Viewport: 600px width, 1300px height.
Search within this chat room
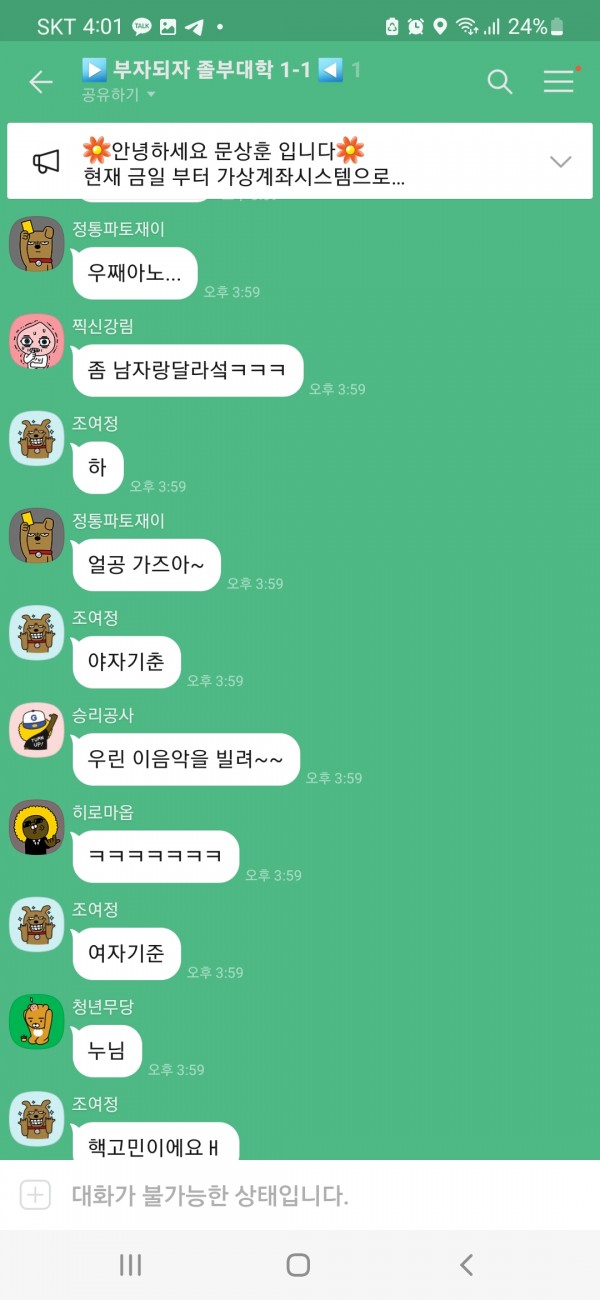(x=500, y=82)
